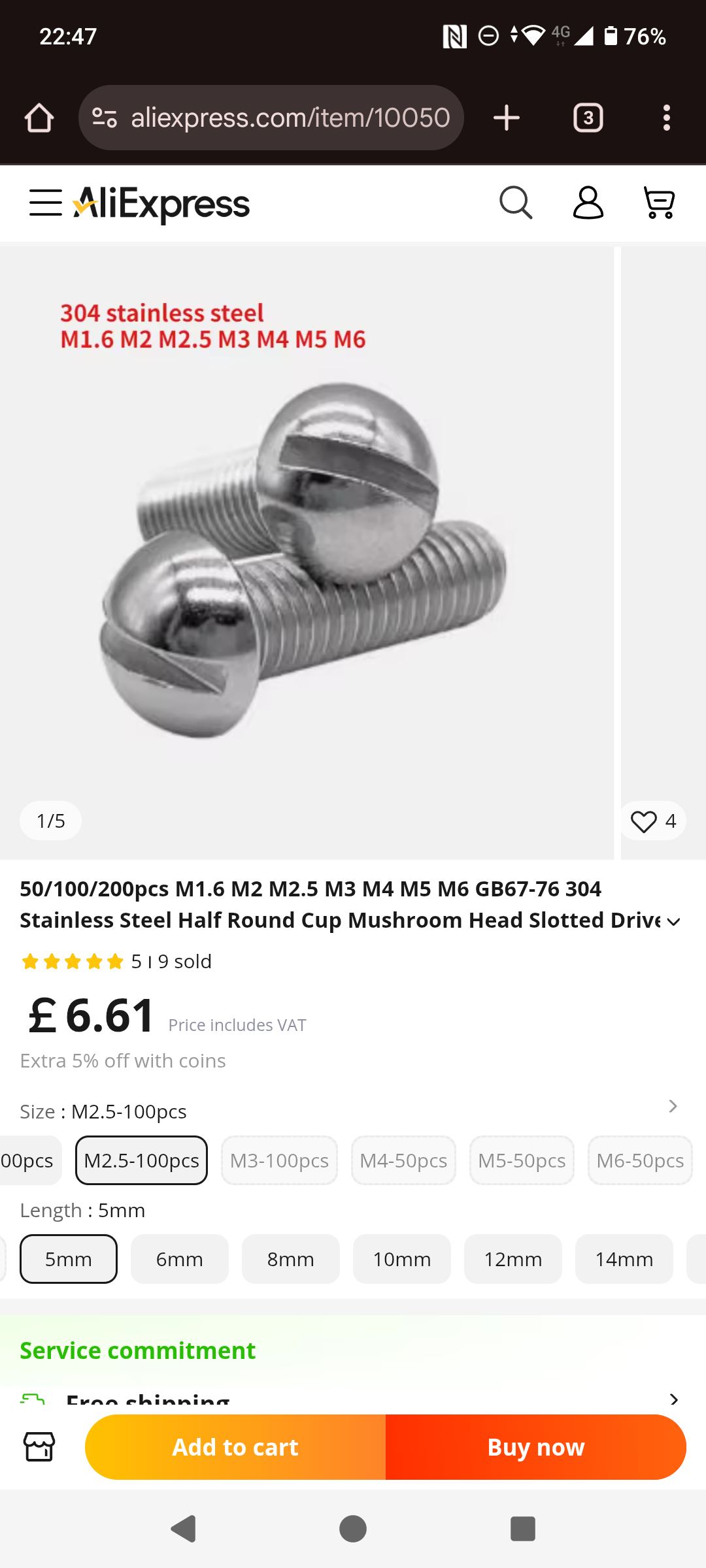Select the M4-50pcs size option
The width and height of the screenshot is (706, 1568).
tap(403, 1160)
